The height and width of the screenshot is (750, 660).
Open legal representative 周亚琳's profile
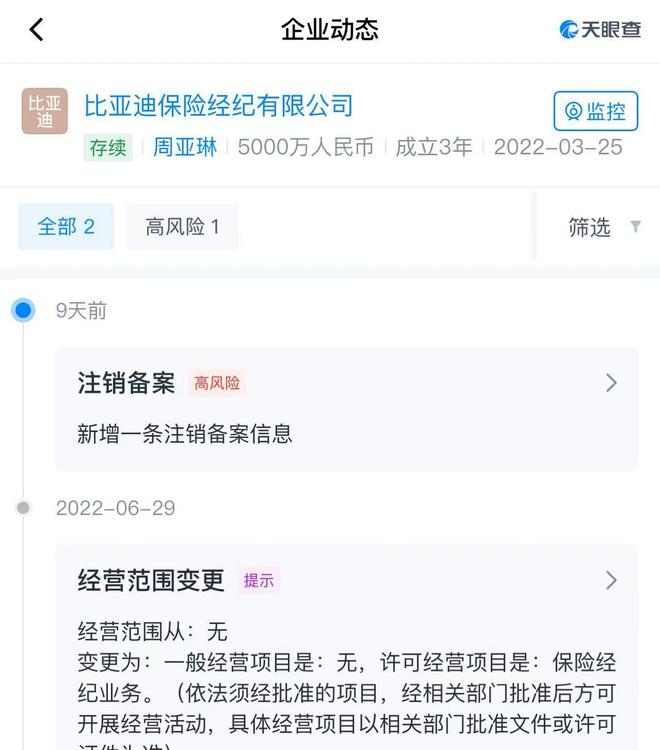[185, 147]
